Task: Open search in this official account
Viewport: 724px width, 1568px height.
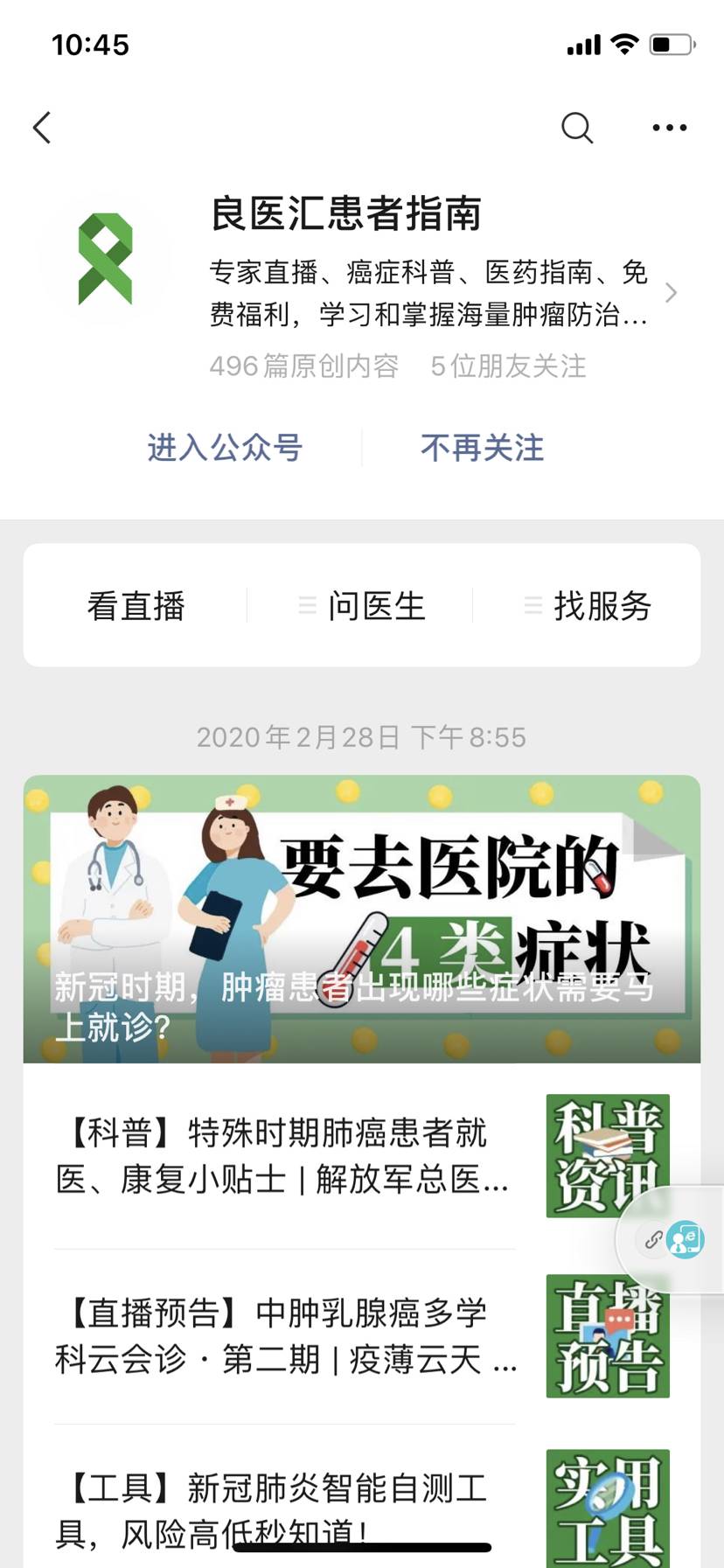Action: pos(576,128)
